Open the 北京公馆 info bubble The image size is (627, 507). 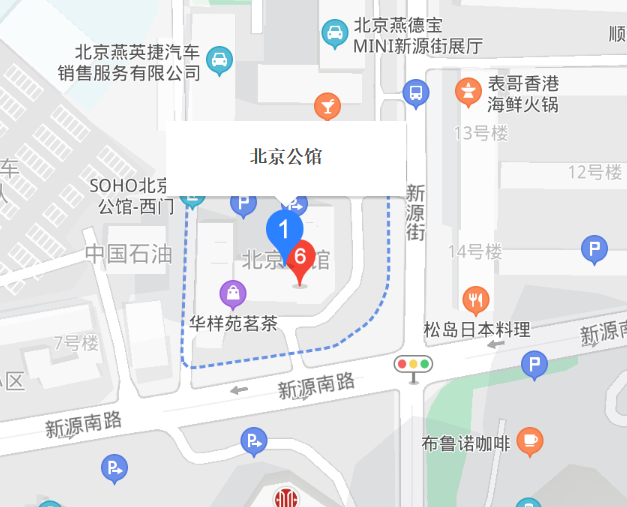point(286,157)
